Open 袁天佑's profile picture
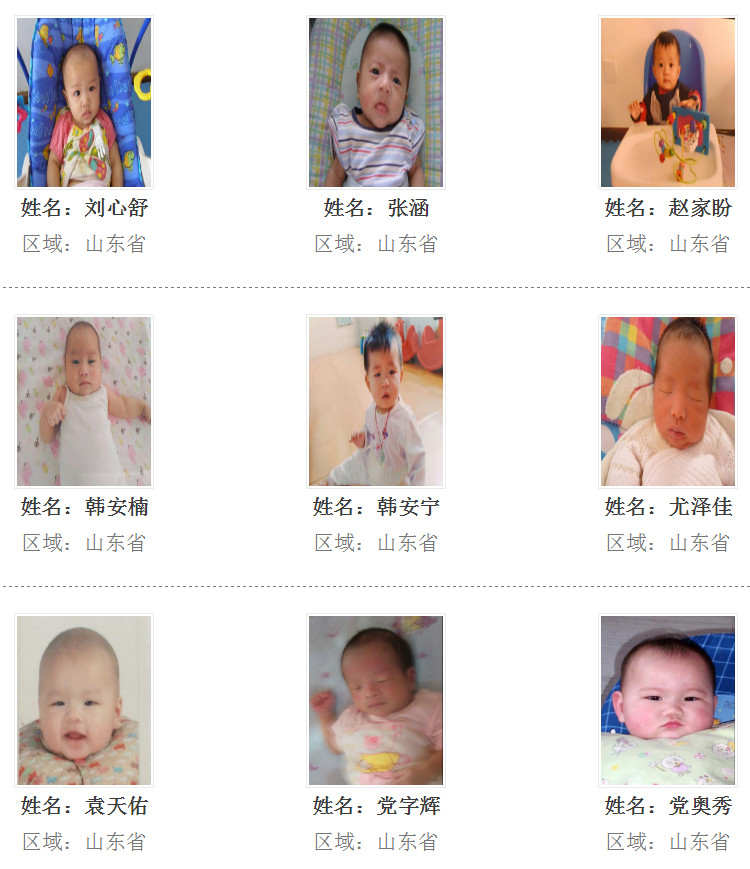 tap(84, 700)
